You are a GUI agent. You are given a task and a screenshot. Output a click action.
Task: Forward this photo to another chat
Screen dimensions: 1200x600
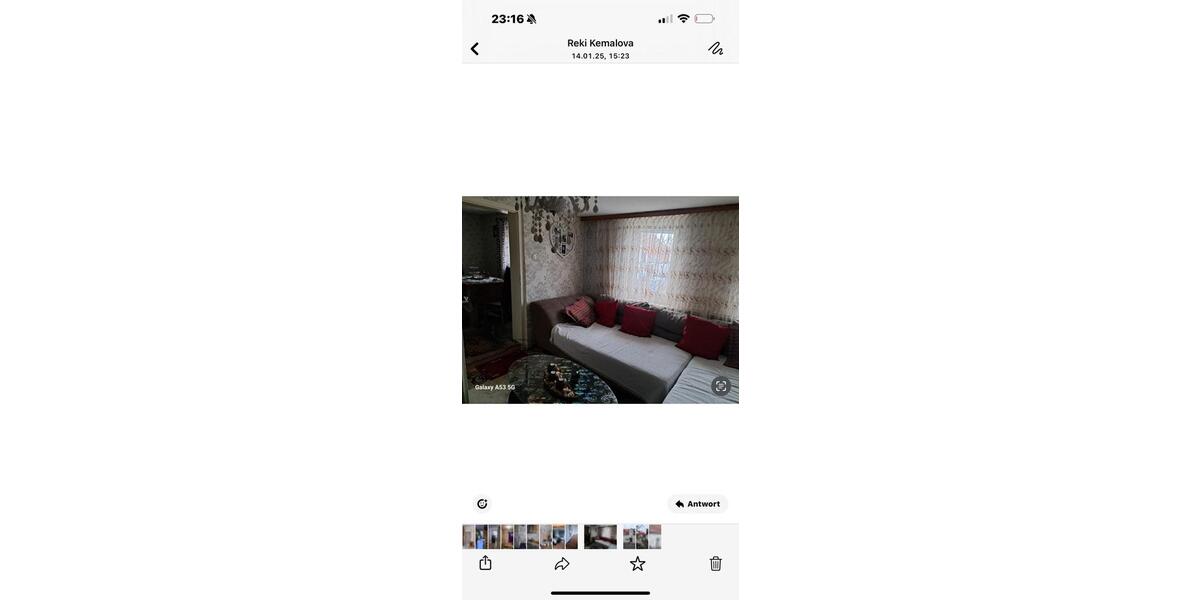pos(562,564)
